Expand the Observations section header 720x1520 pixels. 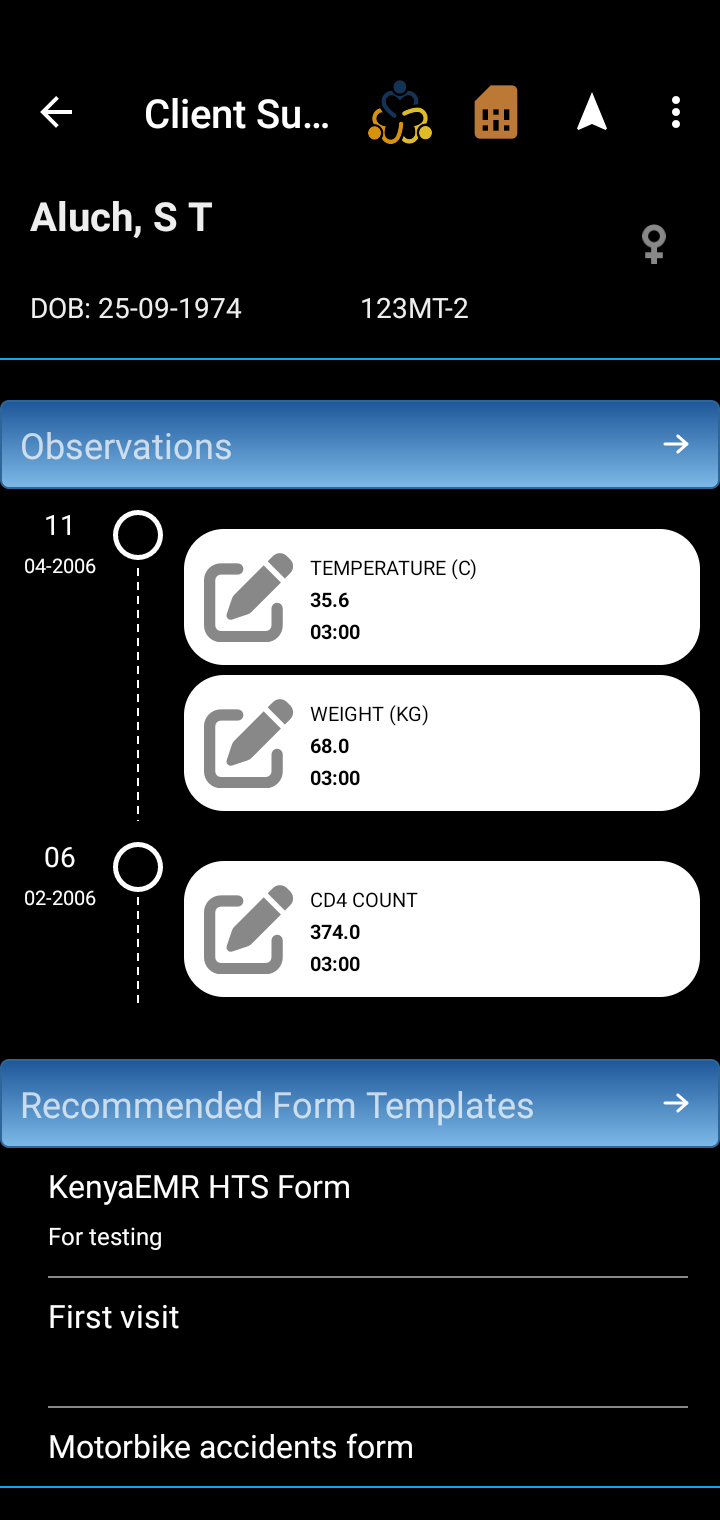[360, 445]
